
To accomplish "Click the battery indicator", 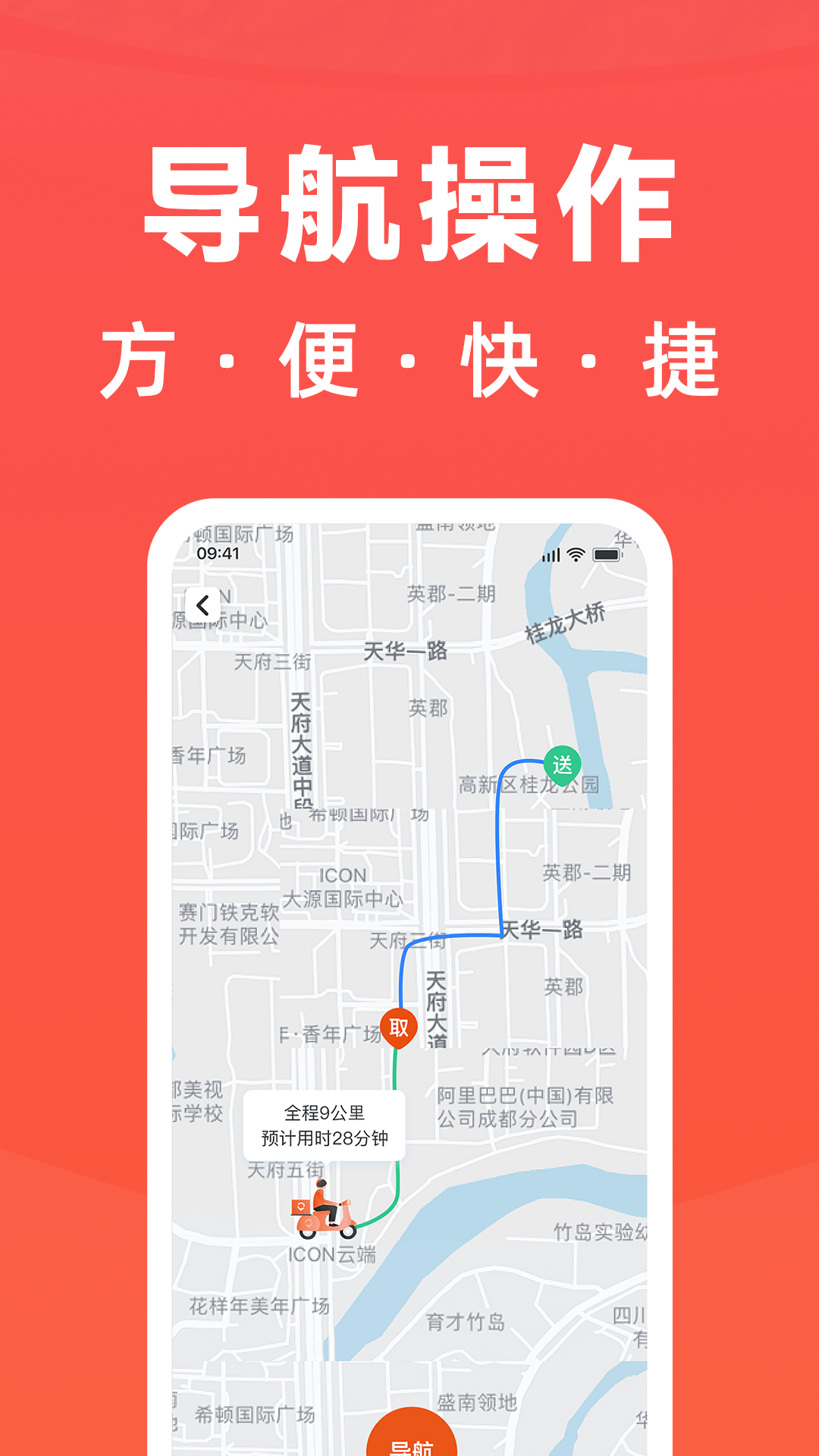I will click(607, 554).
